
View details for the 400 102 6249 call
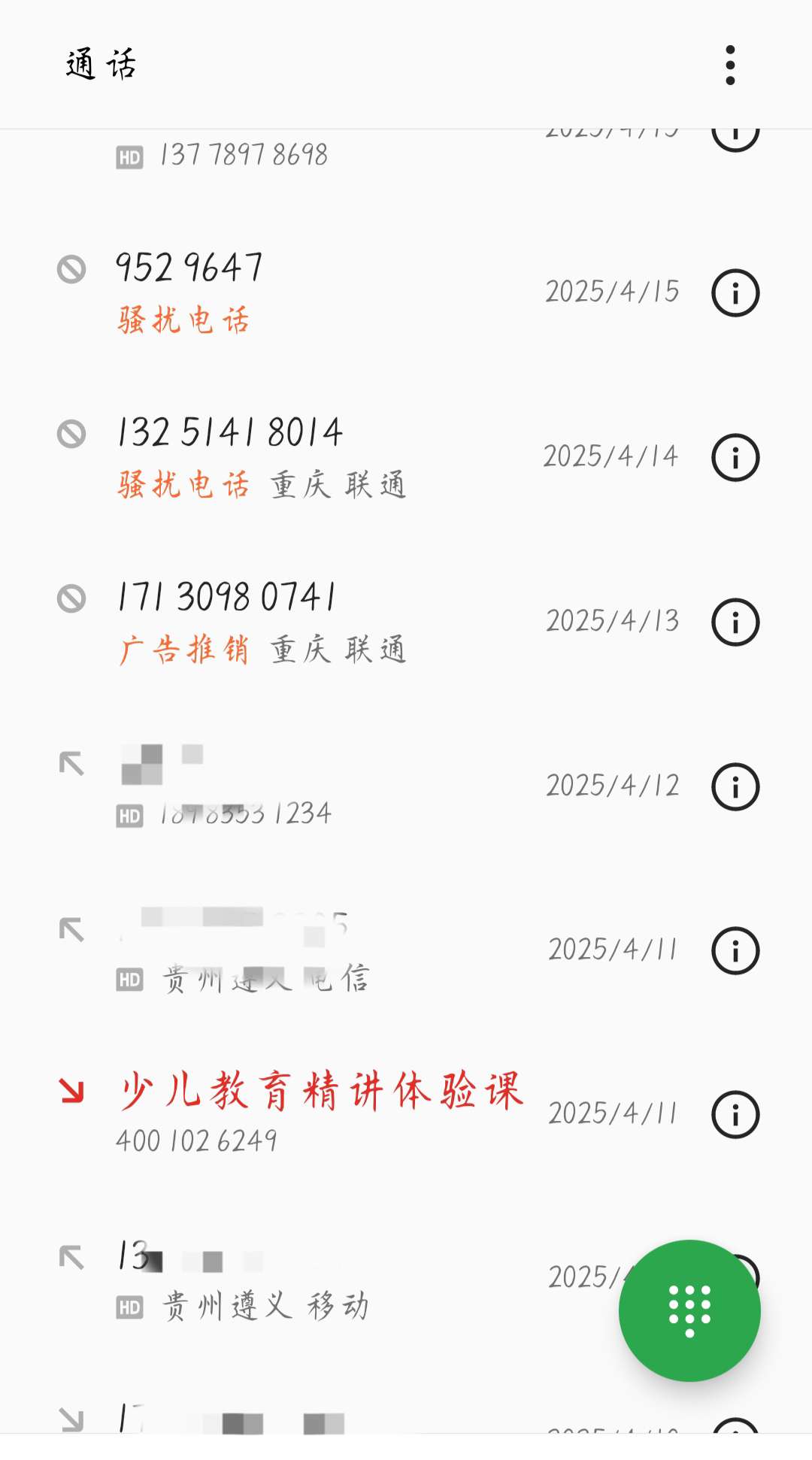tap(735, 1115)
